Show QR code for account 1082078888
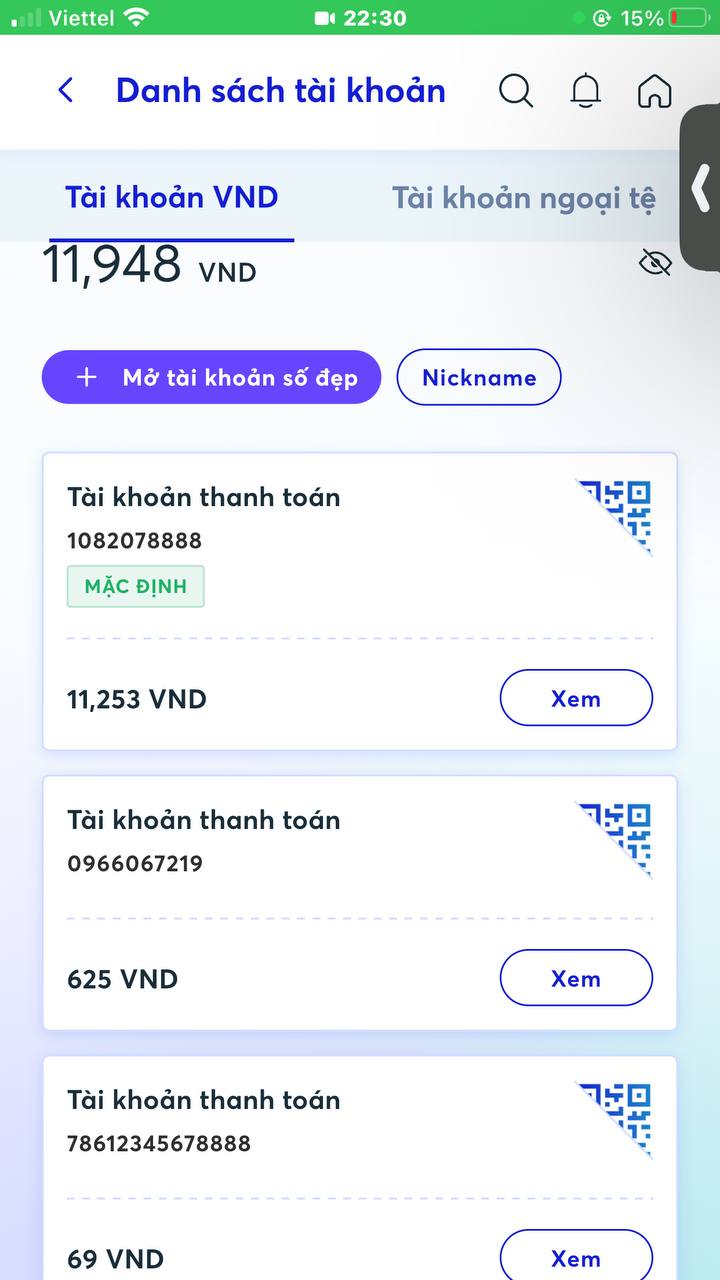 [x=615, y=517]
